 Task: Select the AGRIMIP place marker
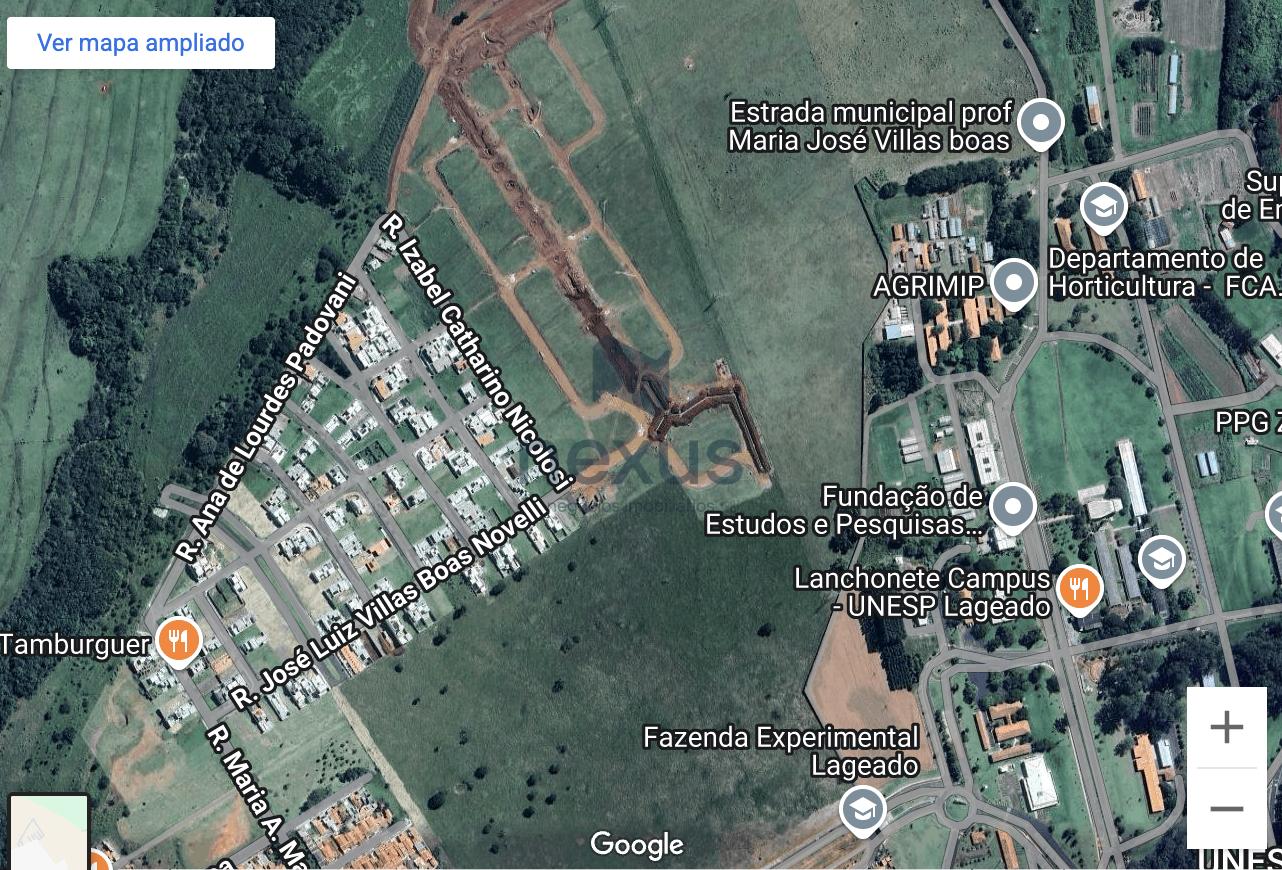pos(1014,283)
